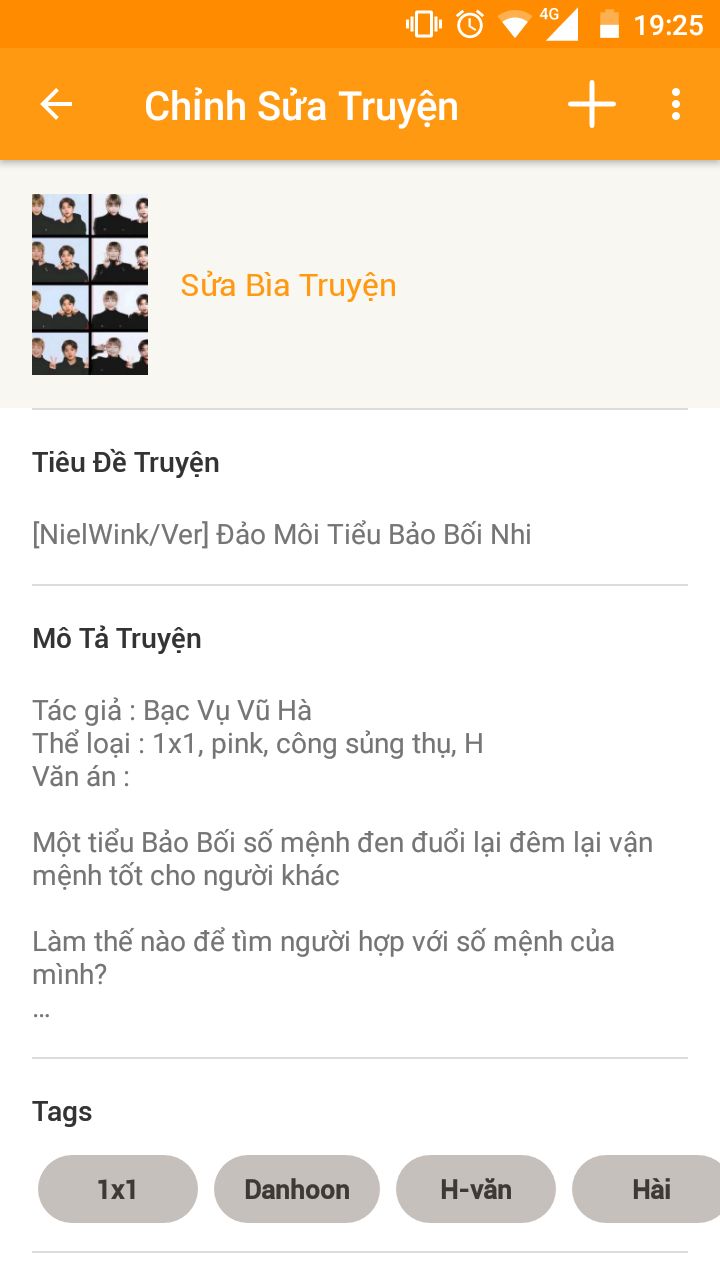Select the H-văn tag chip
This screenshot has width=720, height=1280.
coord(476,1189)
